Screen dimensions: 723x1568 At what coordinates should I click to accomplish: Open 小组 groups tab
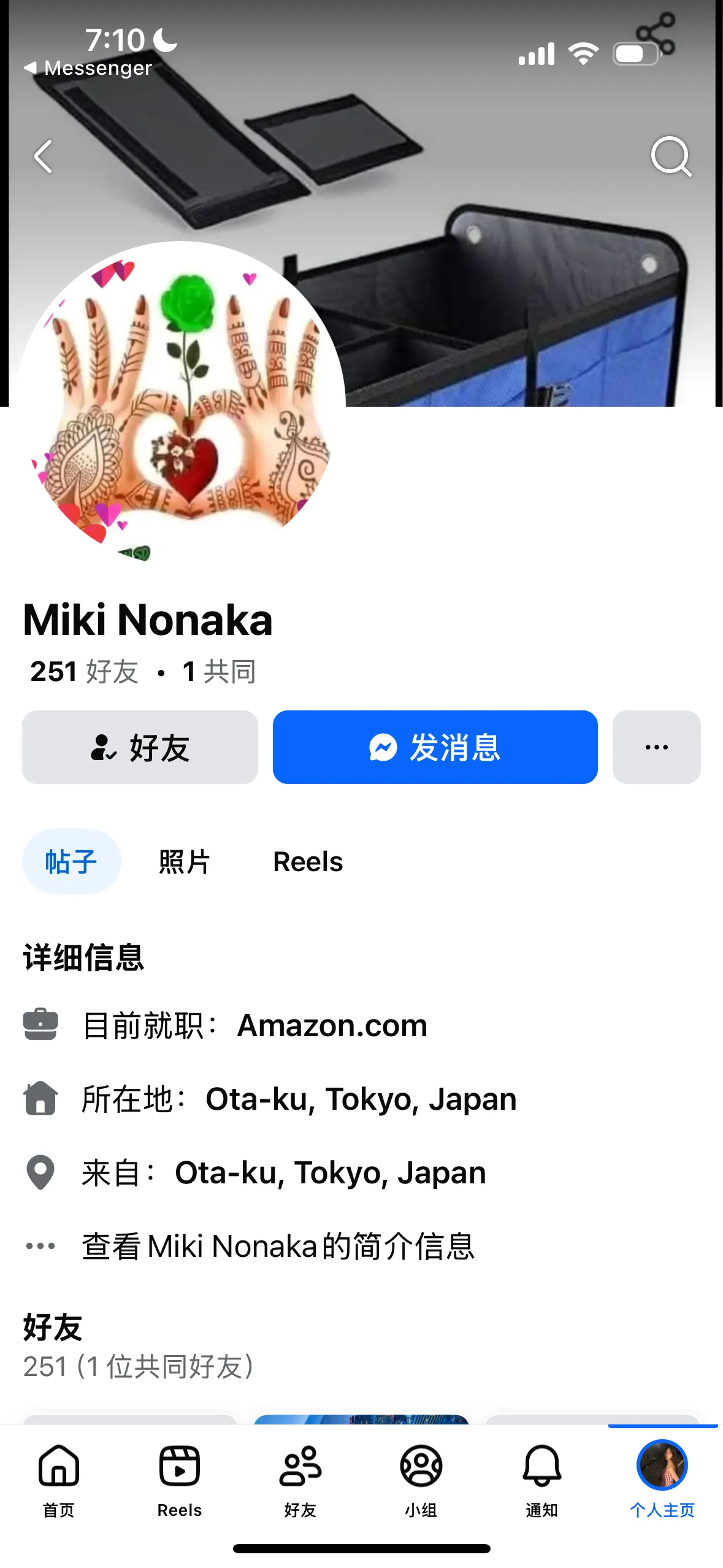point(421,1478)
